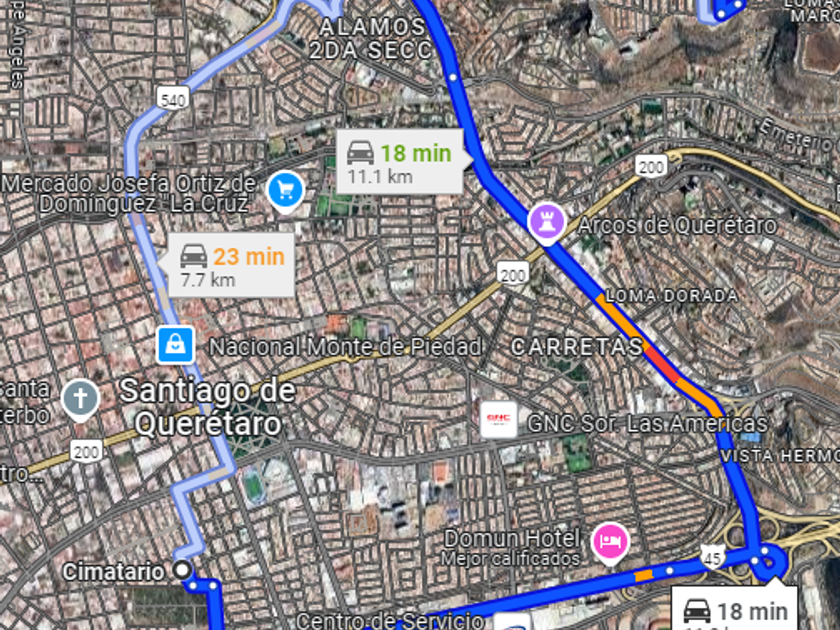
Task: Open Nacional Monte de Piedad place
Action: tap(175, 345)
